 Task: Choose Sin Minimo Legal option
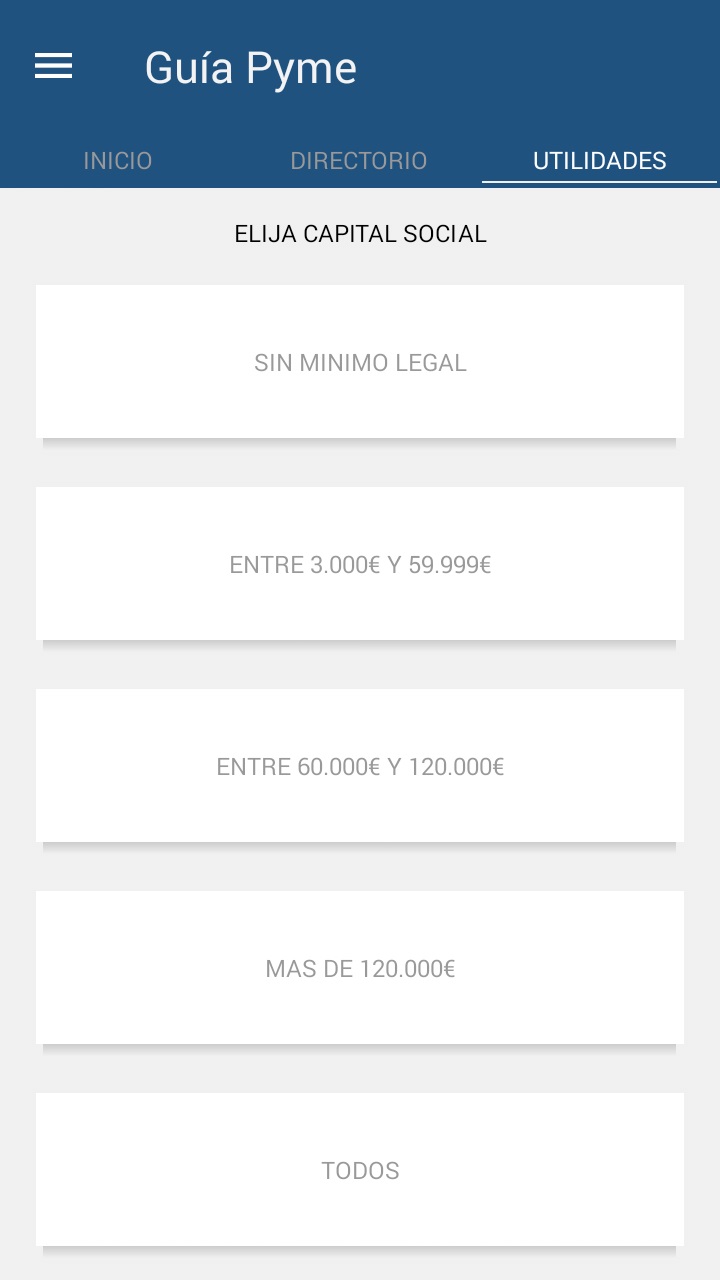360,362
